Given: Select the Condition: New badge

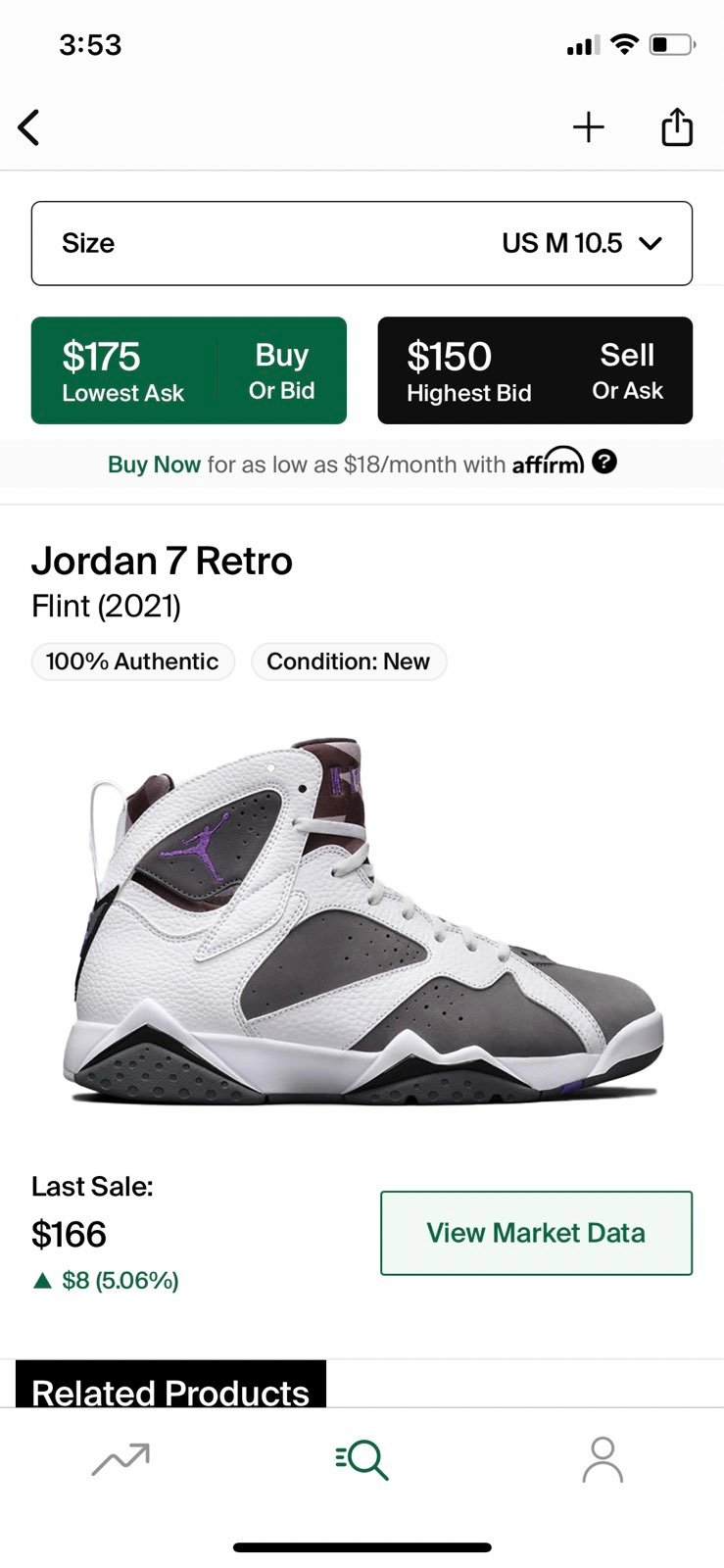Looking at the screenshot, I should pyautogui.click(x=349, y=661).
